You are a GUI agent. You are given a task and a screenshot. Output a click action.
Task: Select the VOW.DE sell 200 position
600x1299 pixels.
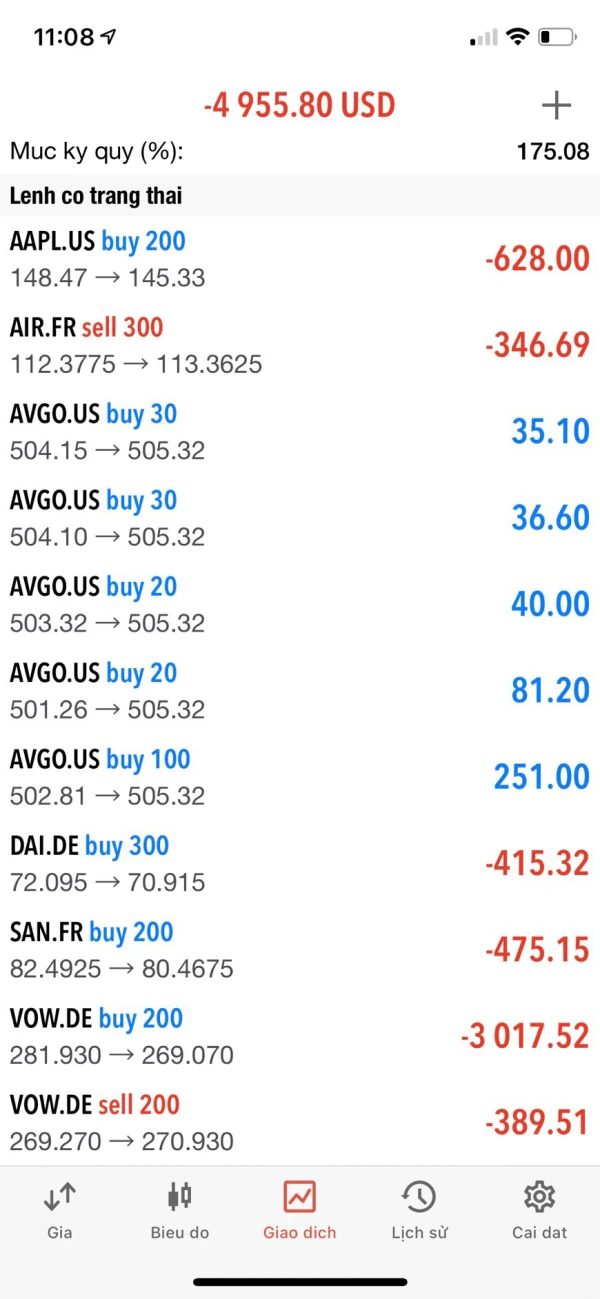[300, 1122]
